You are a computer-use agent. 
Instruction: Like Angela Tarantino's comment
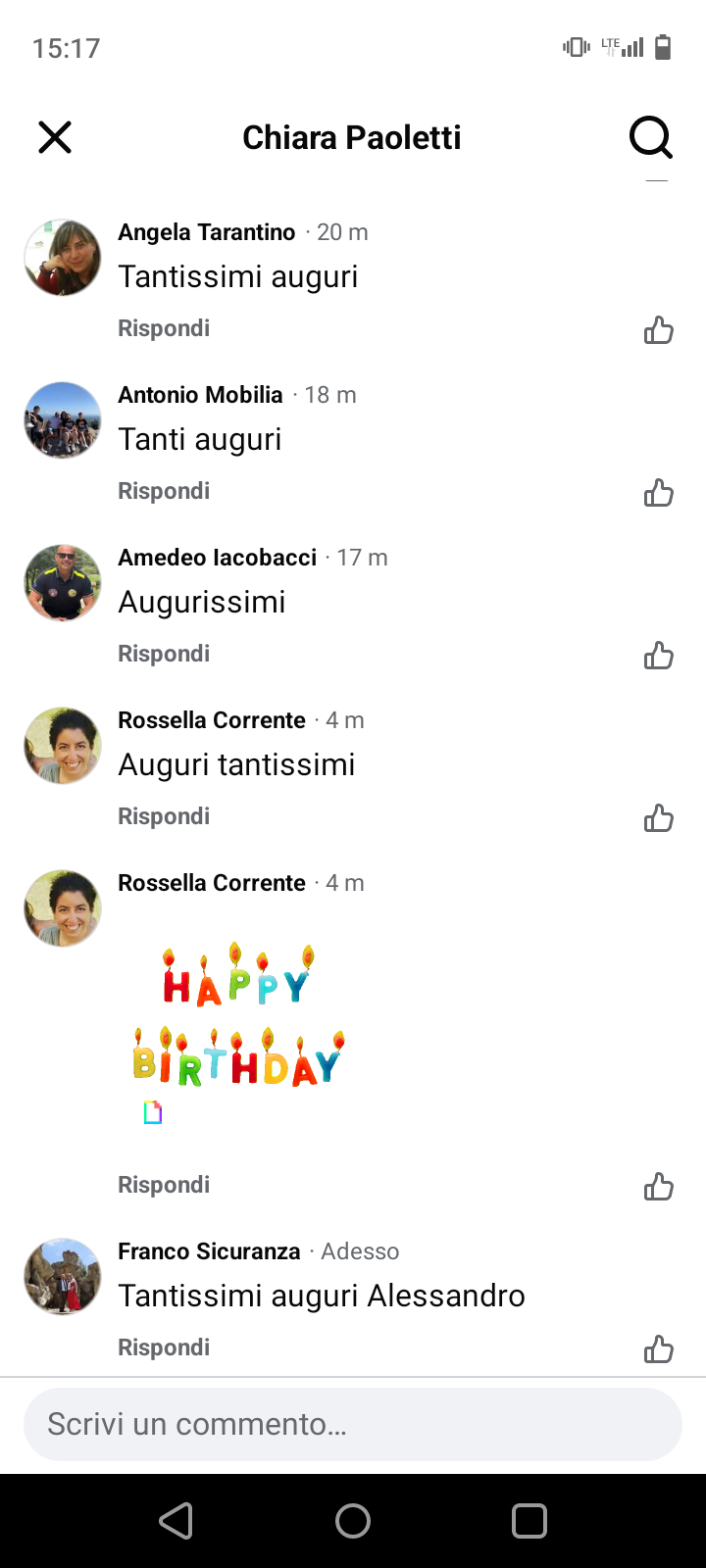pyautogui.click(x=658, y=330)
